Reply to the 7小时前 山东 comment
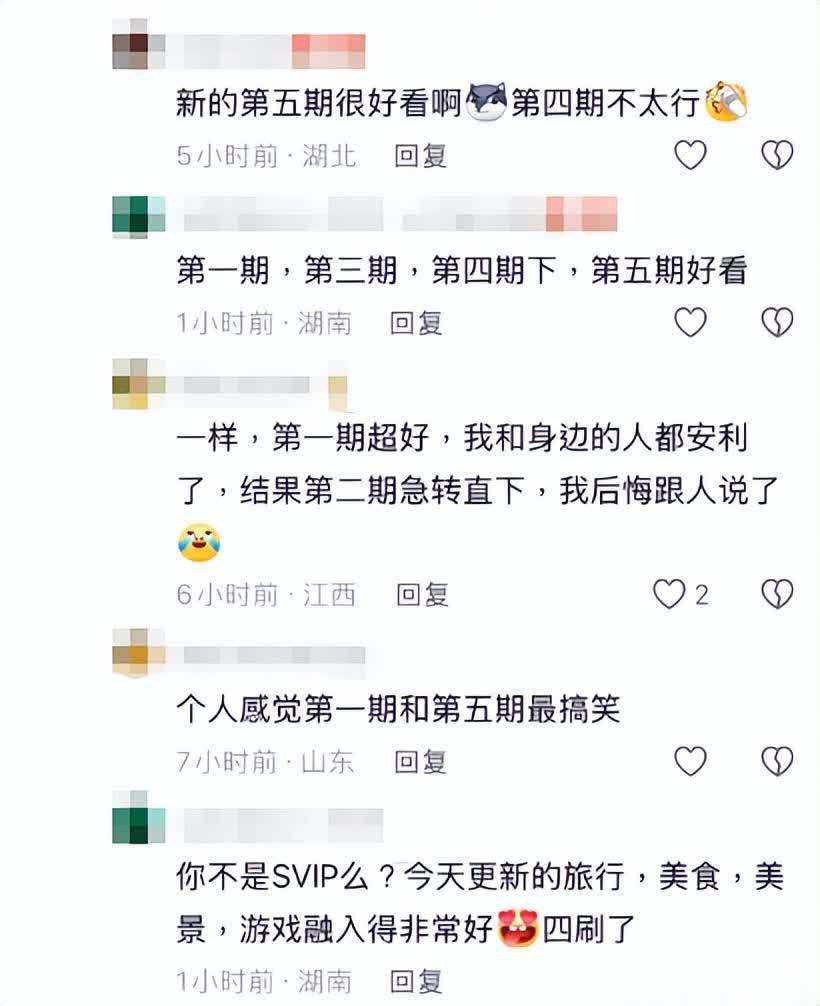The width and height of the screenshot is (820, 1006). 420,762
